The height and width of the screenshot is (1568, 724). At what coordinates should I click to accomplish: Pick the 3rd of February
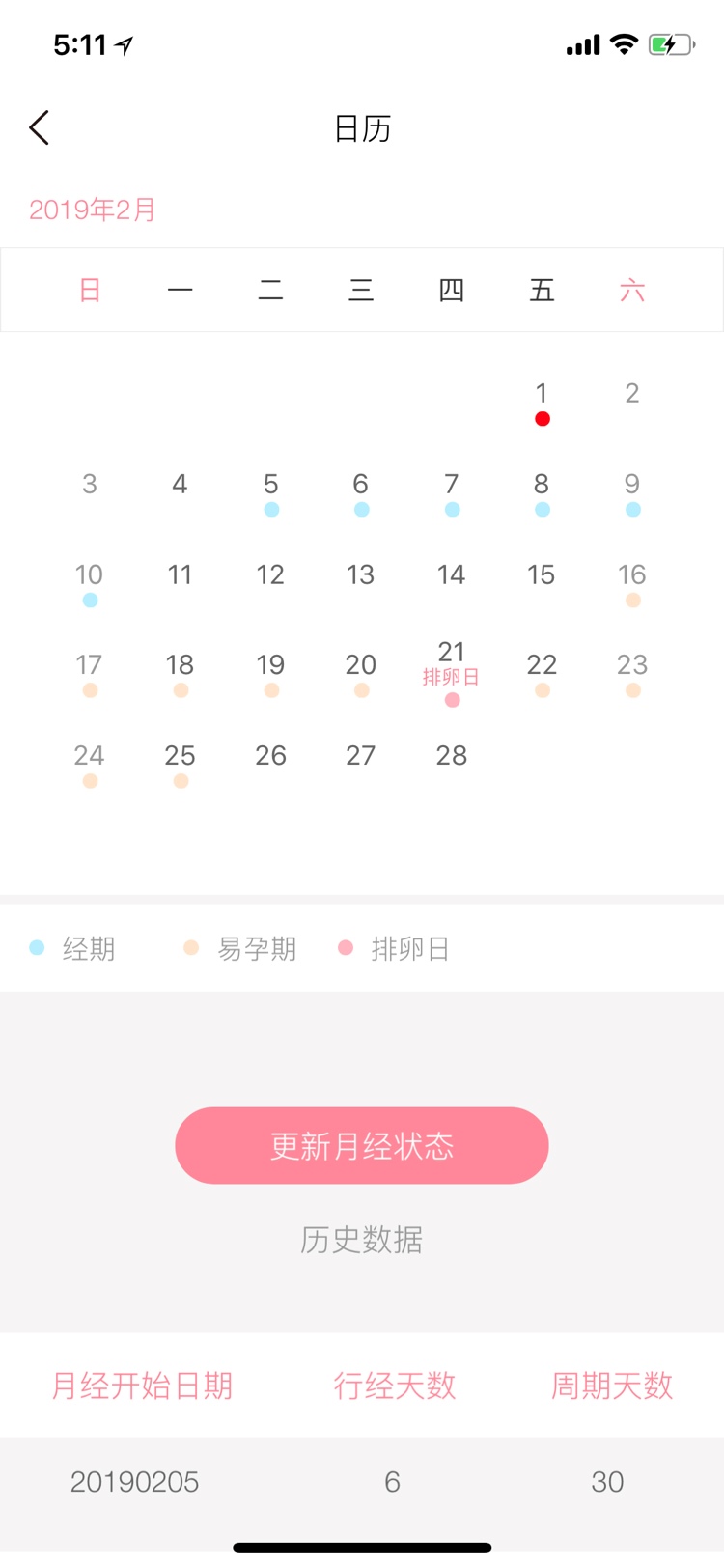point(90,485)
